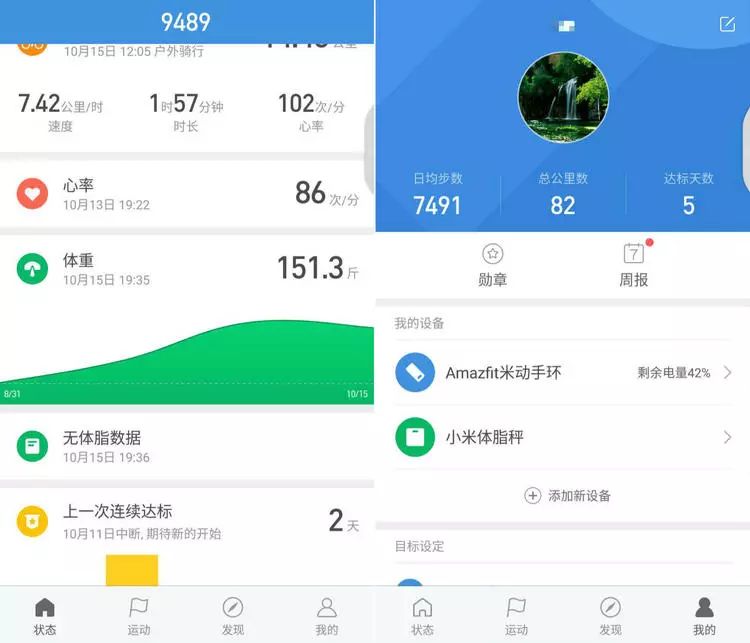Tap the waterfall profile avatar

tap(563, 98)
